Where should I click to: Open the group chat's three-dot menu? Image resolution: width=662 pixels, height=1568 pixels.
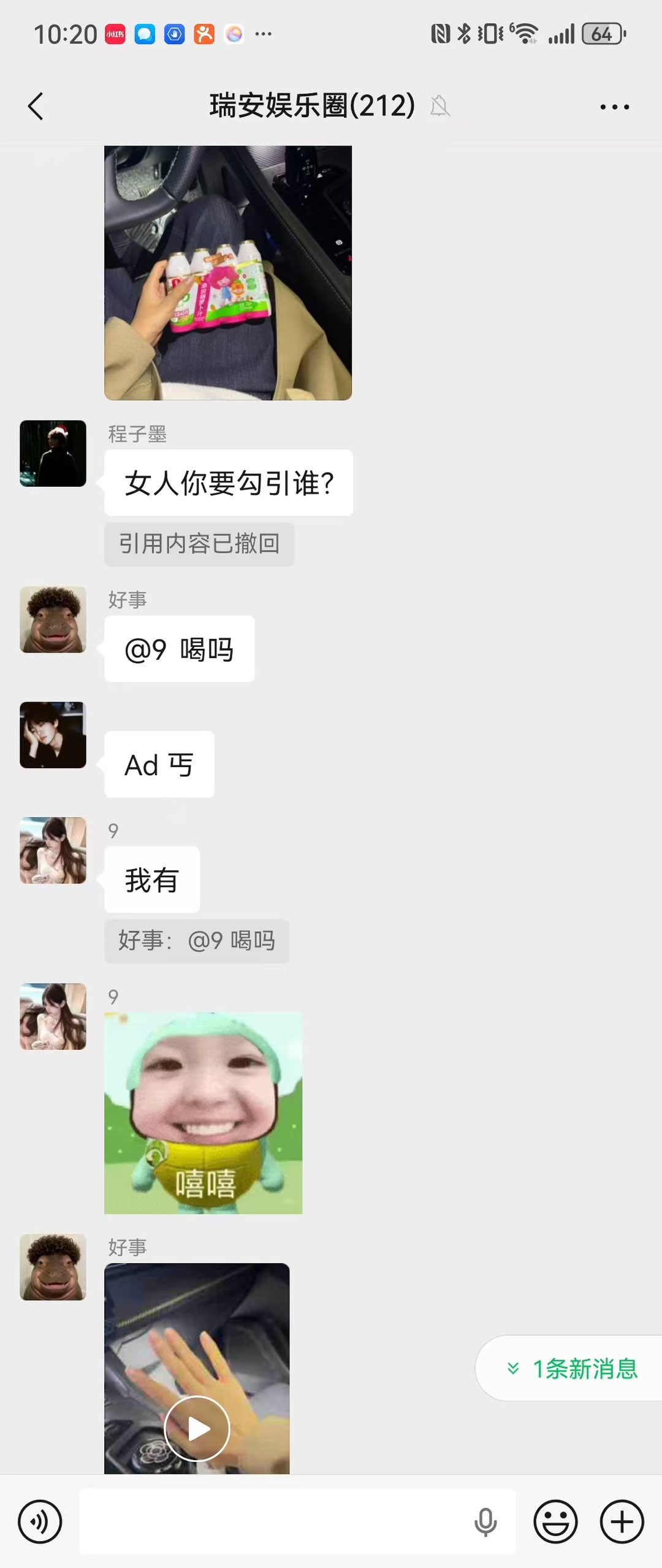(x=614, y=107)
